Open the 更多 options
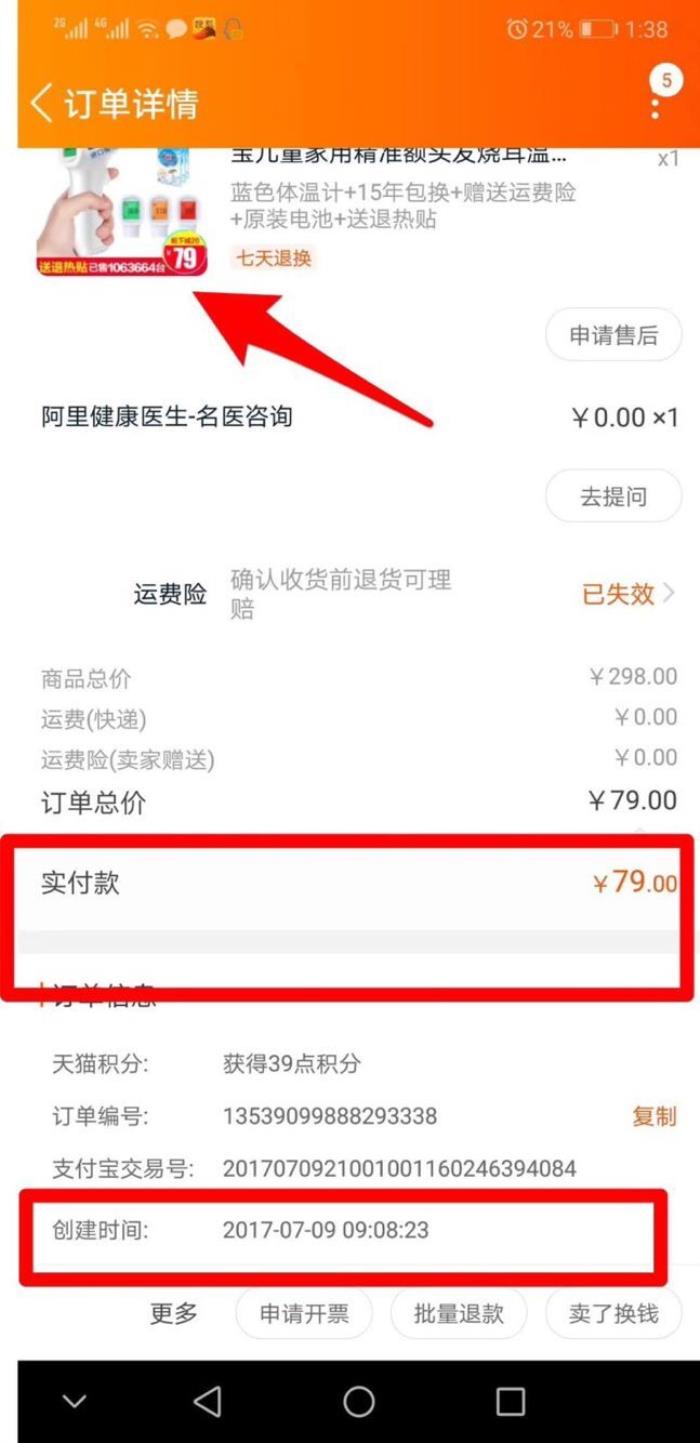Image resolution: width=700 pixels, height=1443 pixels. [x=174, y=1313]
